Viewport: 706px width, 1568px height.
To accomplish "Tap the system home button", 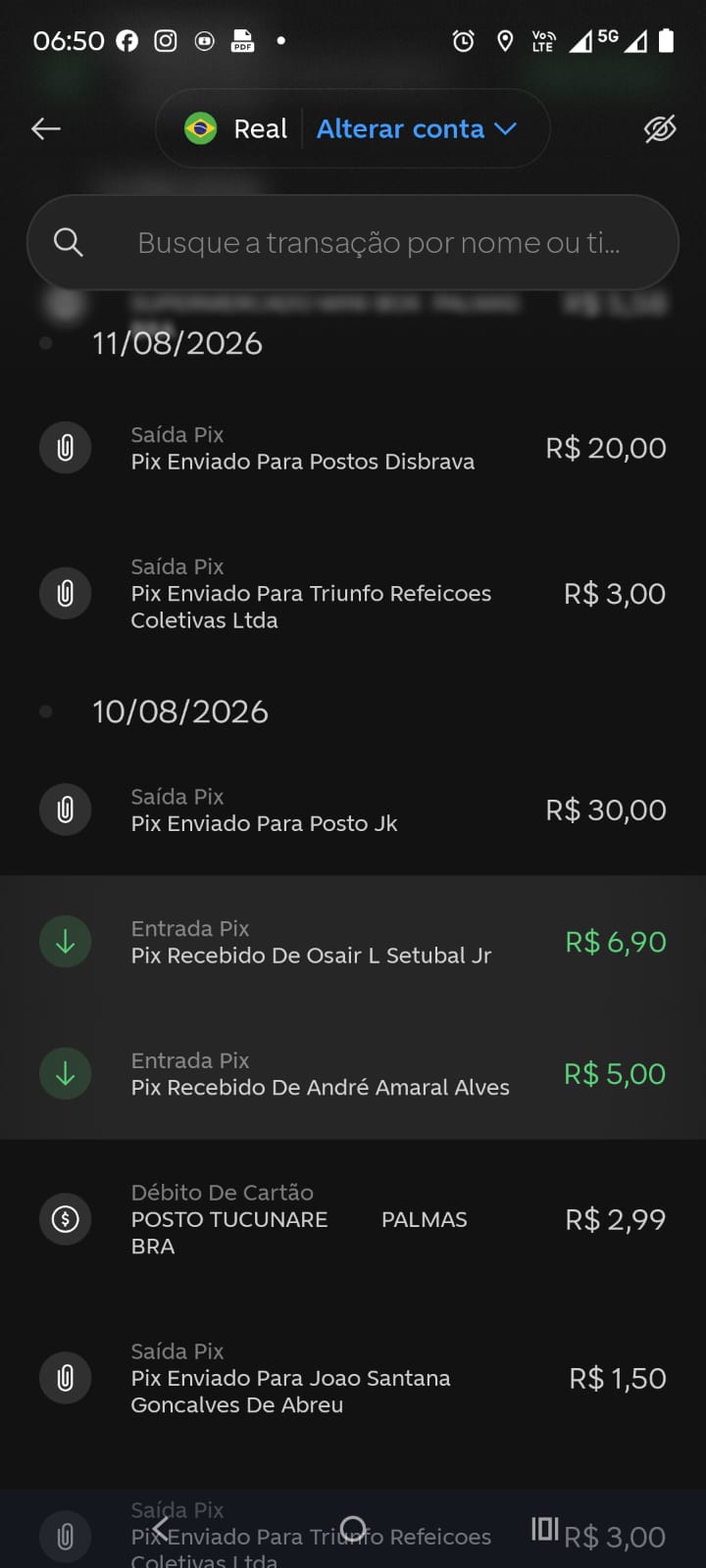I will pos(353,1529).
